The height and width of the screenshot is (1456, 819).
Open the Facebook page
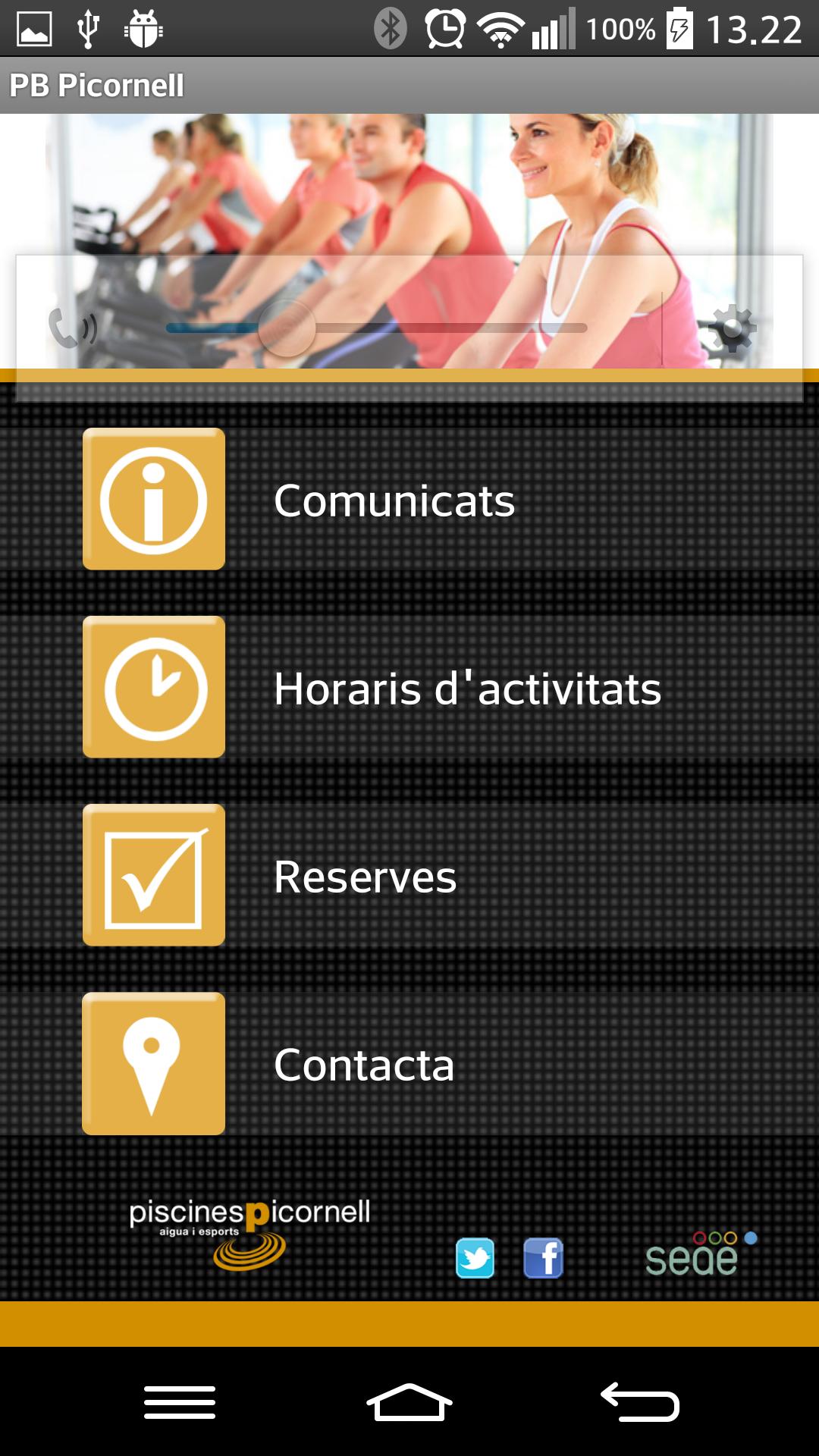[543, 1259]
